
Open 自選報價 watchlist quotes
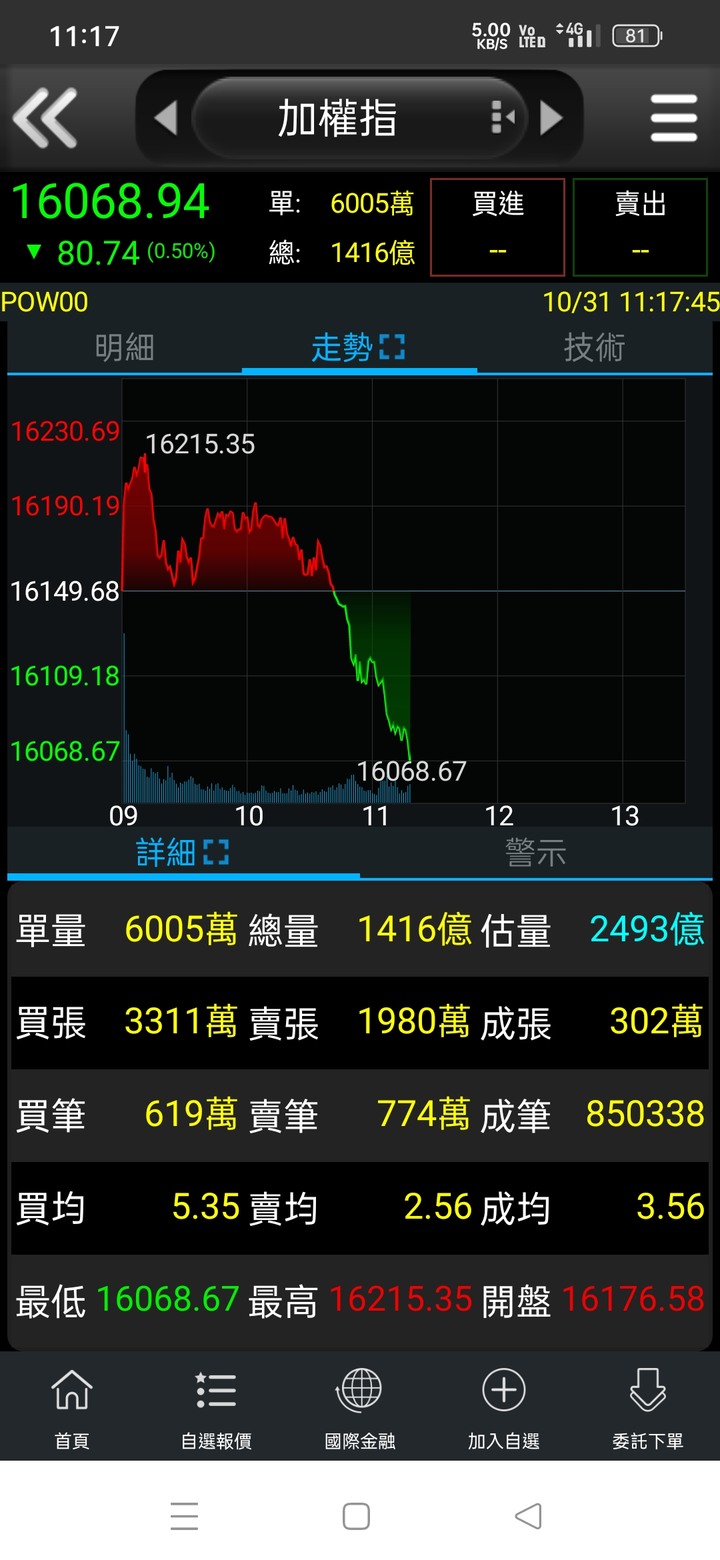pyautogui.click(x=216, y=1408)
